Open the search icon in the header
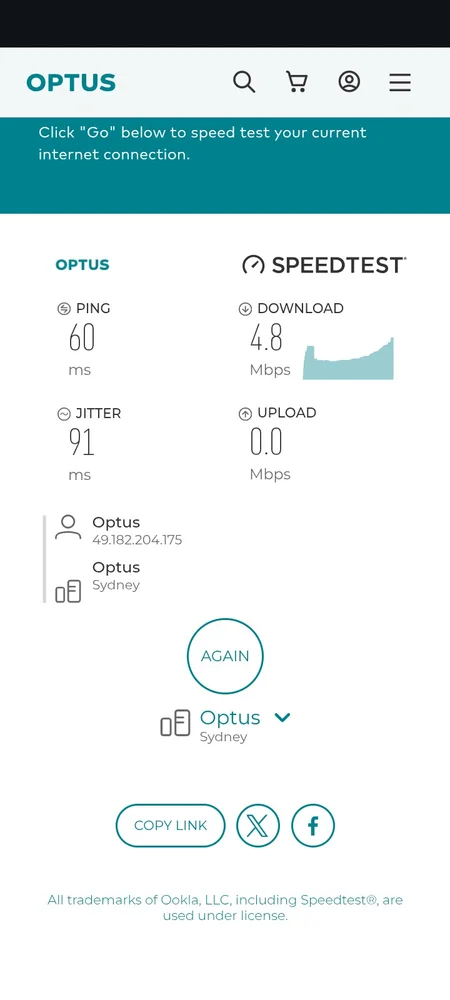Screen dimensions: 450x1000 (244, 82)
